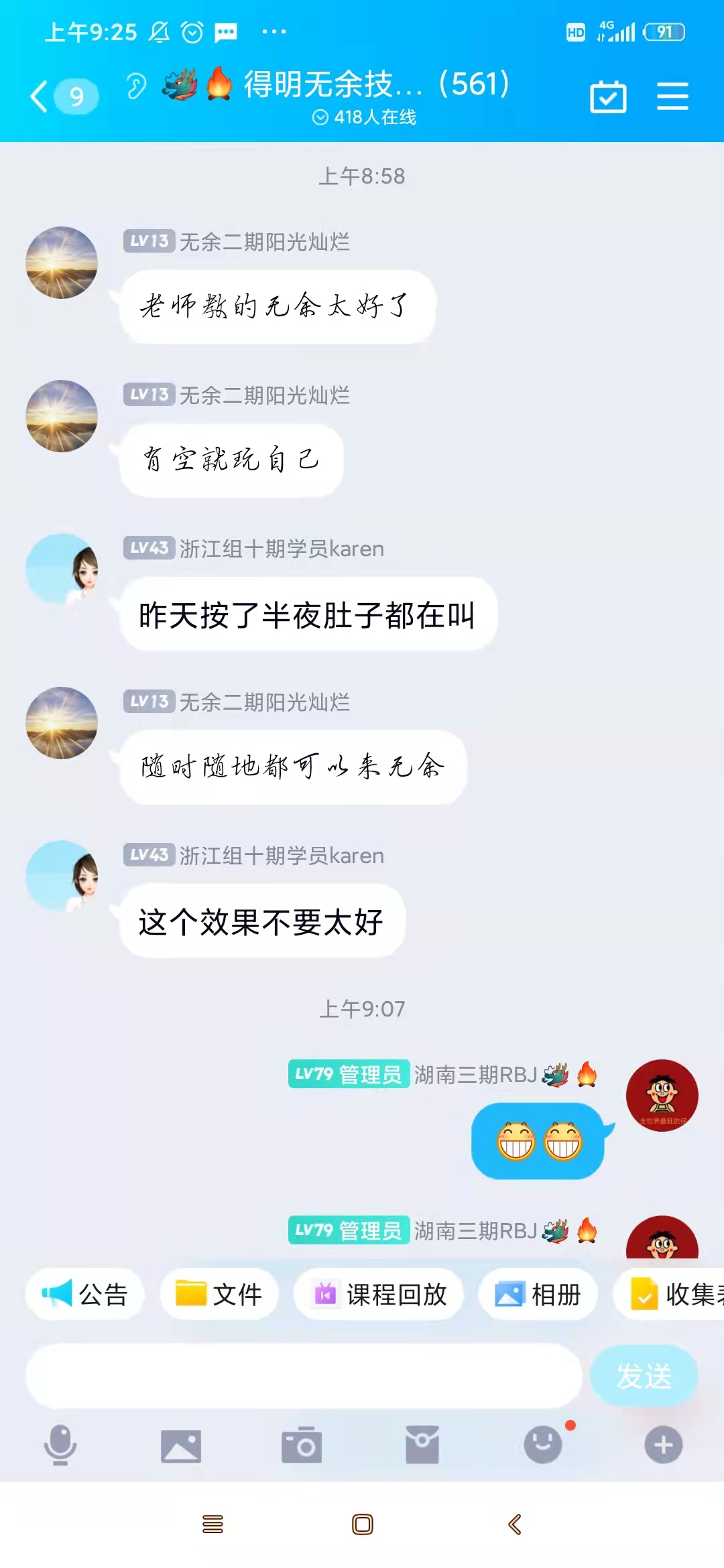Record a voice message with the microphone
This screenshot has width=724, height=1568.
tap(60, 1445)
